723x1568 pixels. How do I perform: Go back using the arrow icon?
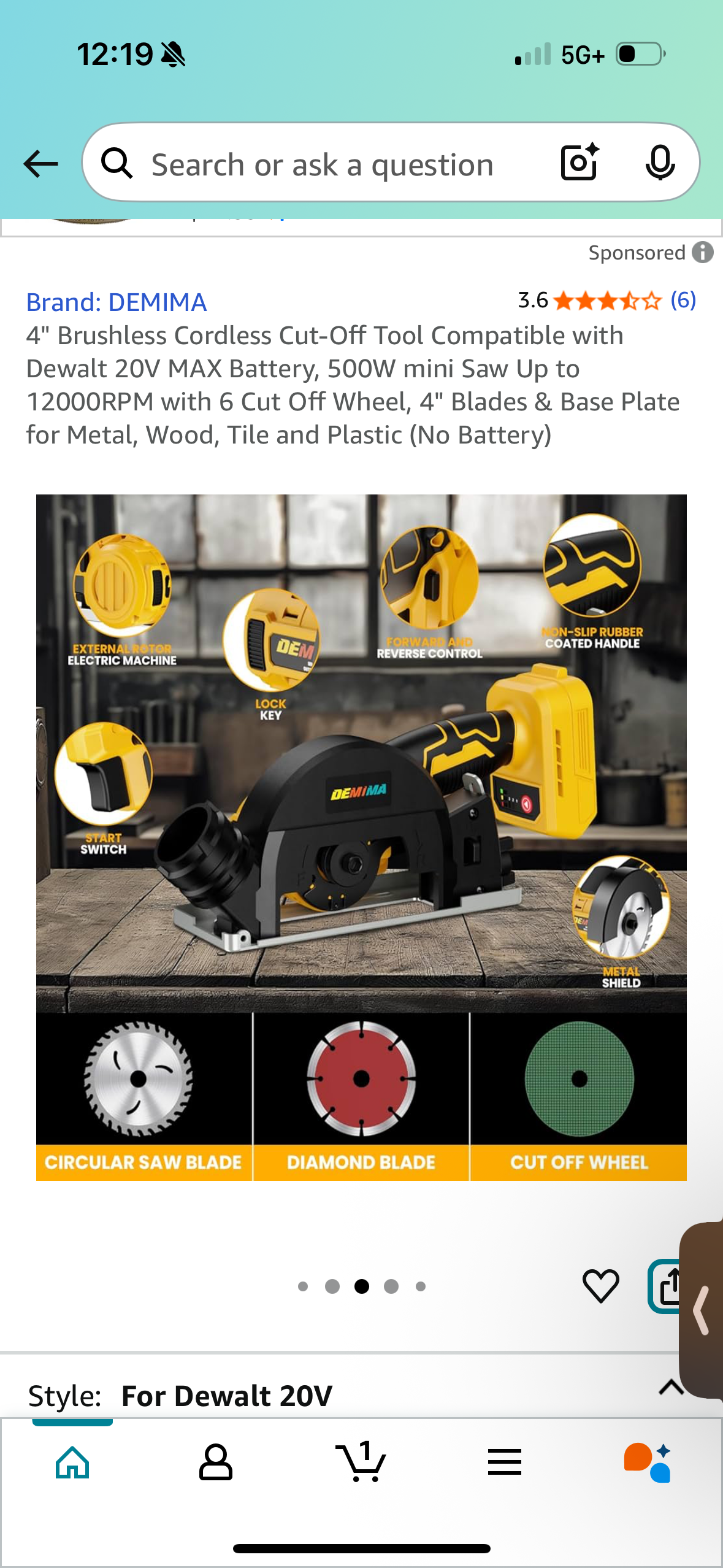click(x=40, y=164)
